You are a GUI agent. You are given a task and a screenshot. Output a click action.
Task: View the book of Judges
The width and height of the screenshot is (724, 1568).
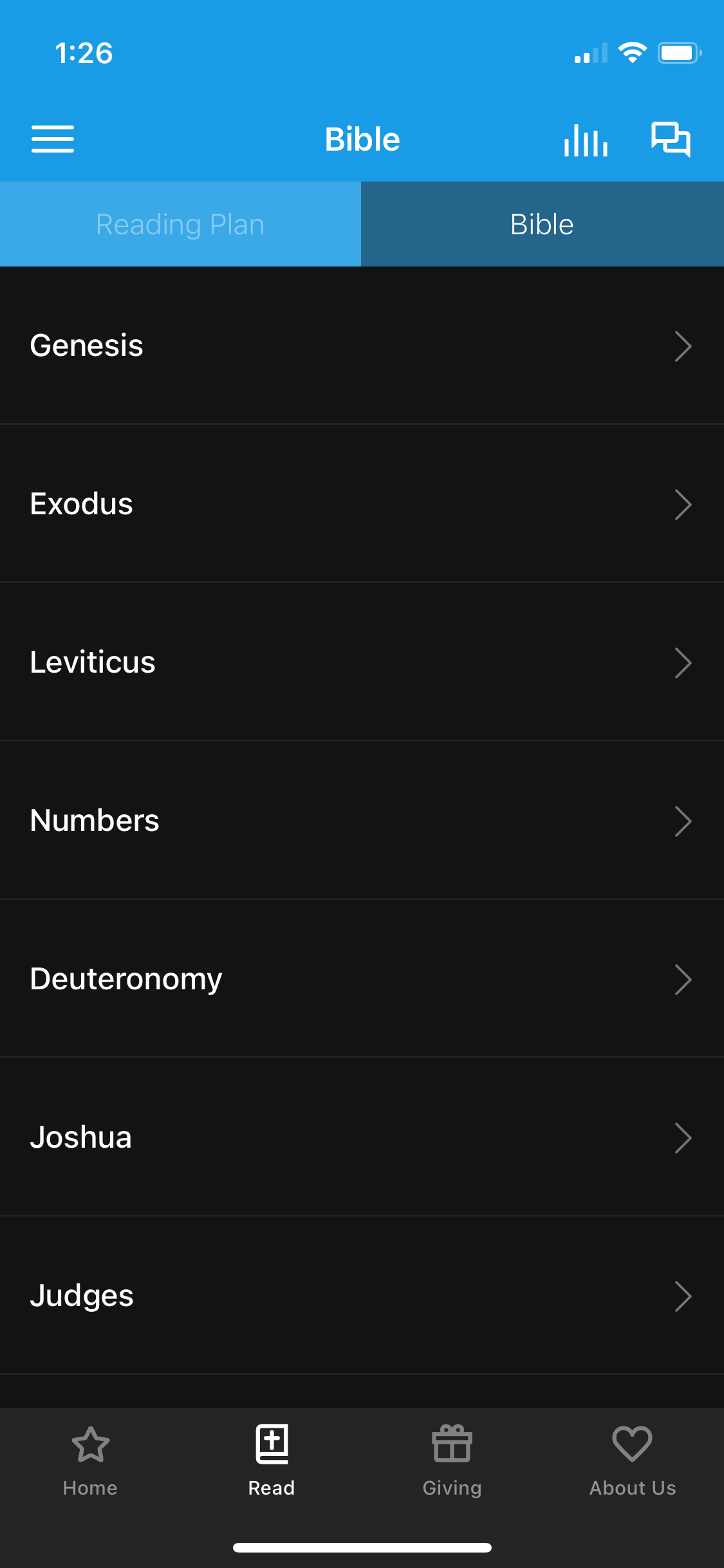pyautogui.click(x=362, y=1296)
